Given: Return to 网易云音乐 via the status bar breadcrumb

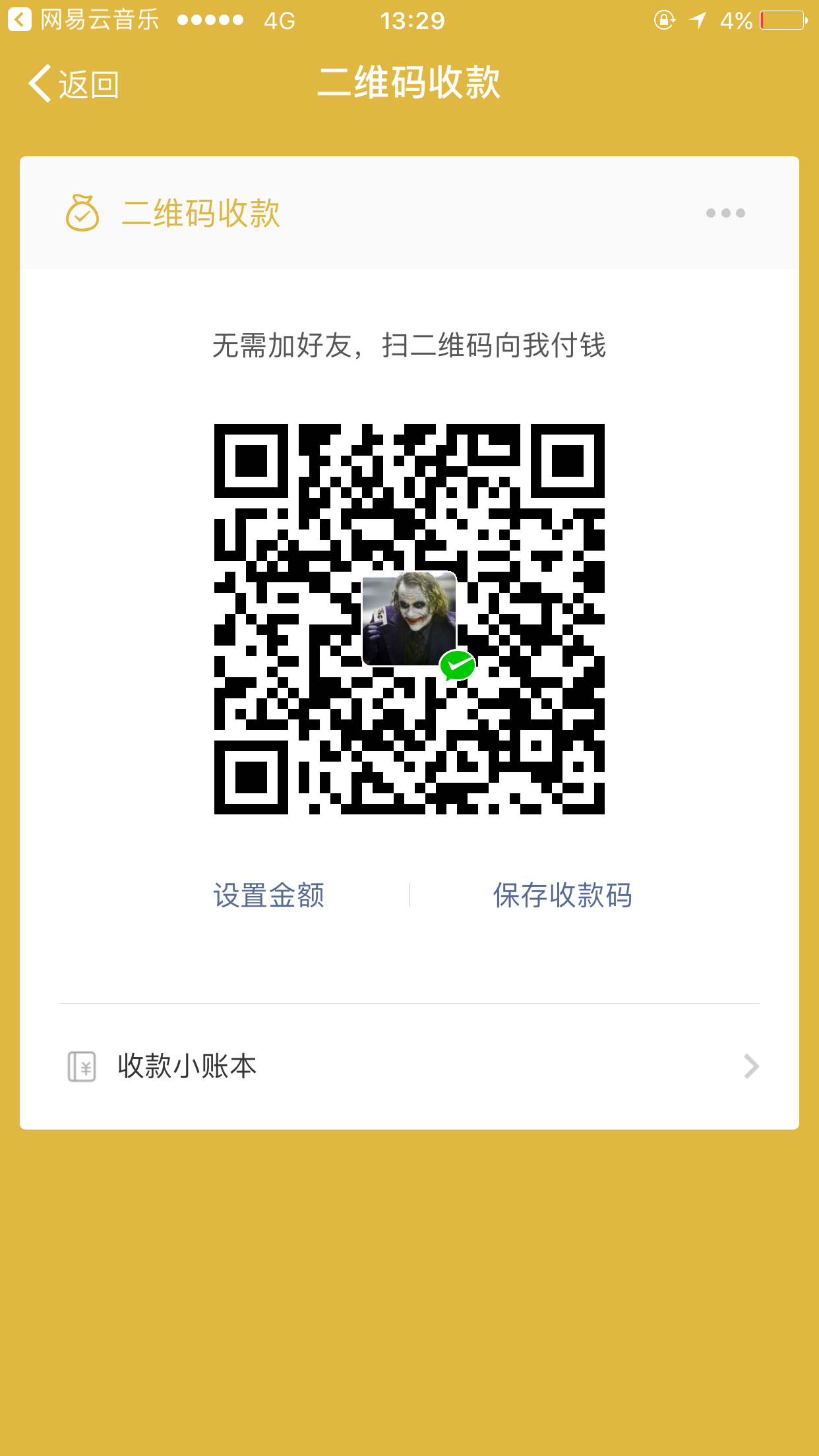Looking at the screenshot, I should [x=84, y=20].
